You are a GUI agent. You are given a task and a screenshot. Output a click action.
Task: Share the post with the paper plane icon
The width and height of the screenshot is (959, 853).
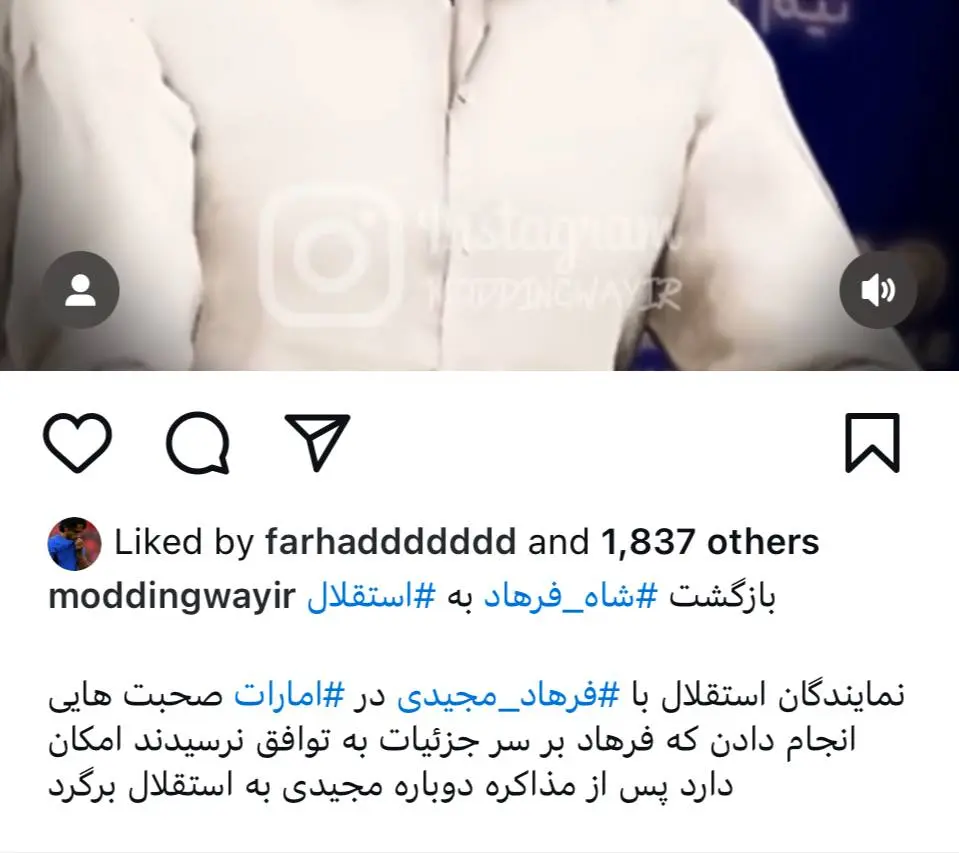318,442
